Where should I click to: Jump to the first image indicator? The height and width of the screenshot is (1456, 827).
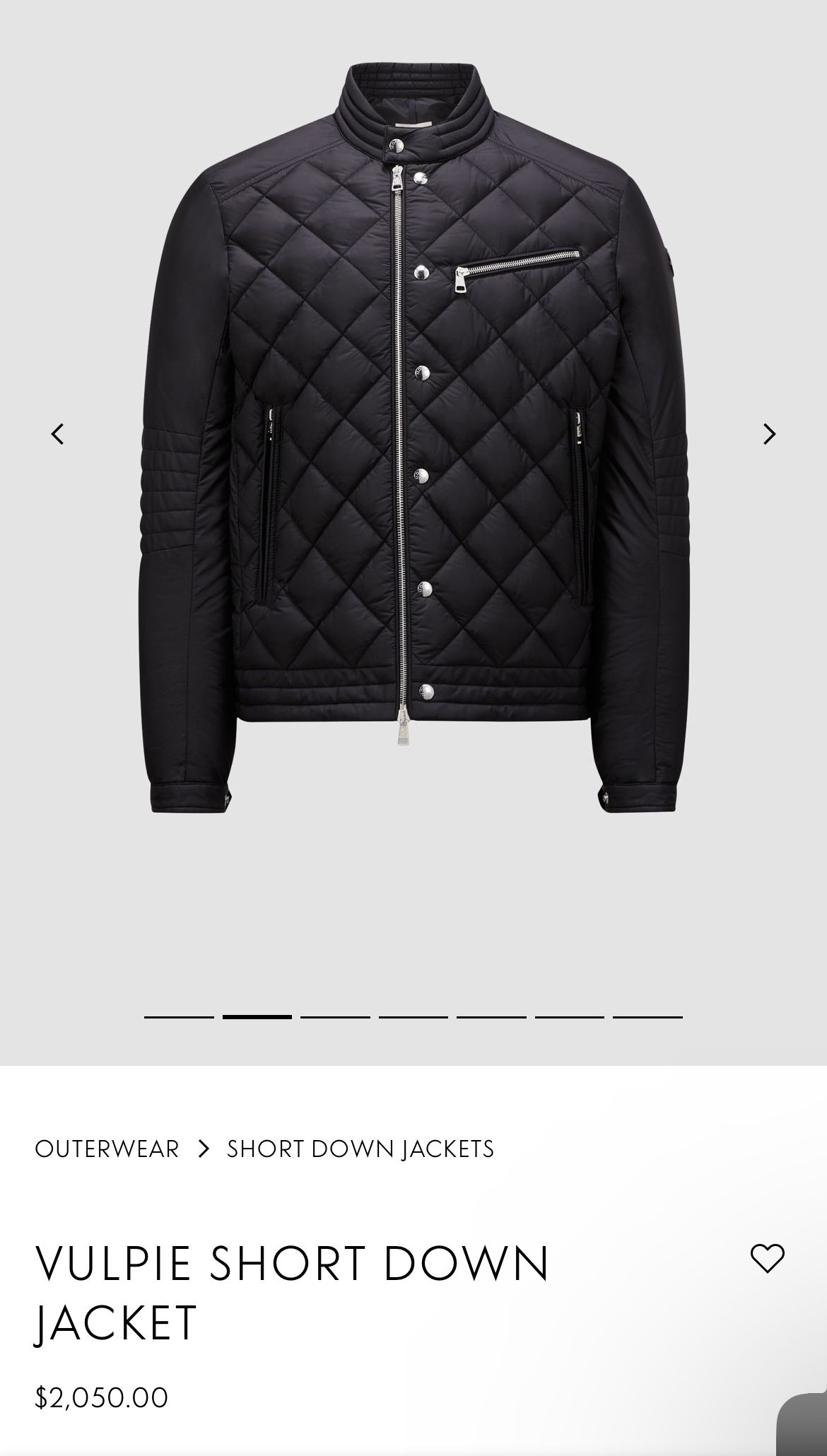pos(179,1017)
